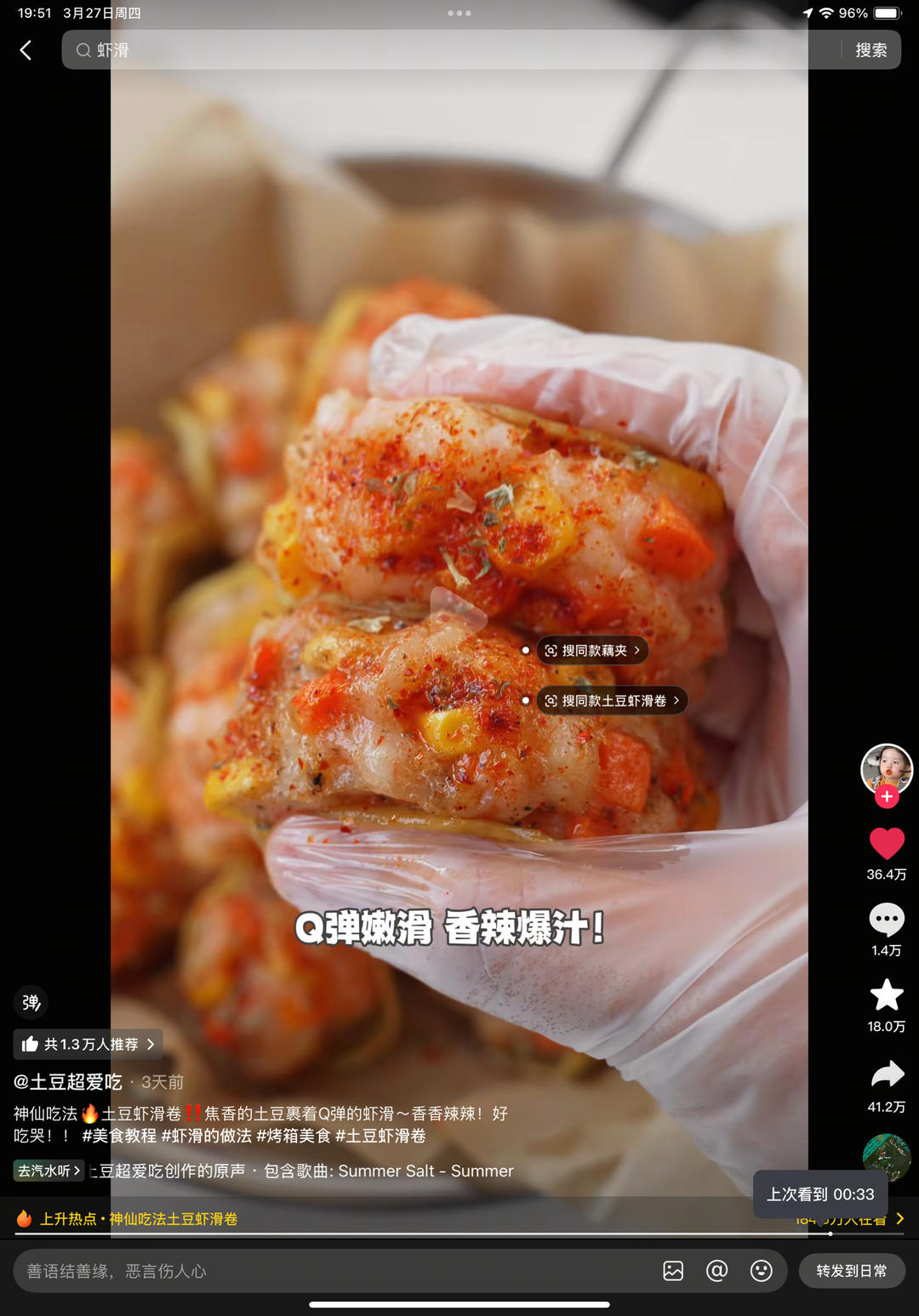Open 共1.3万人推荐 recommendations

88,1044
